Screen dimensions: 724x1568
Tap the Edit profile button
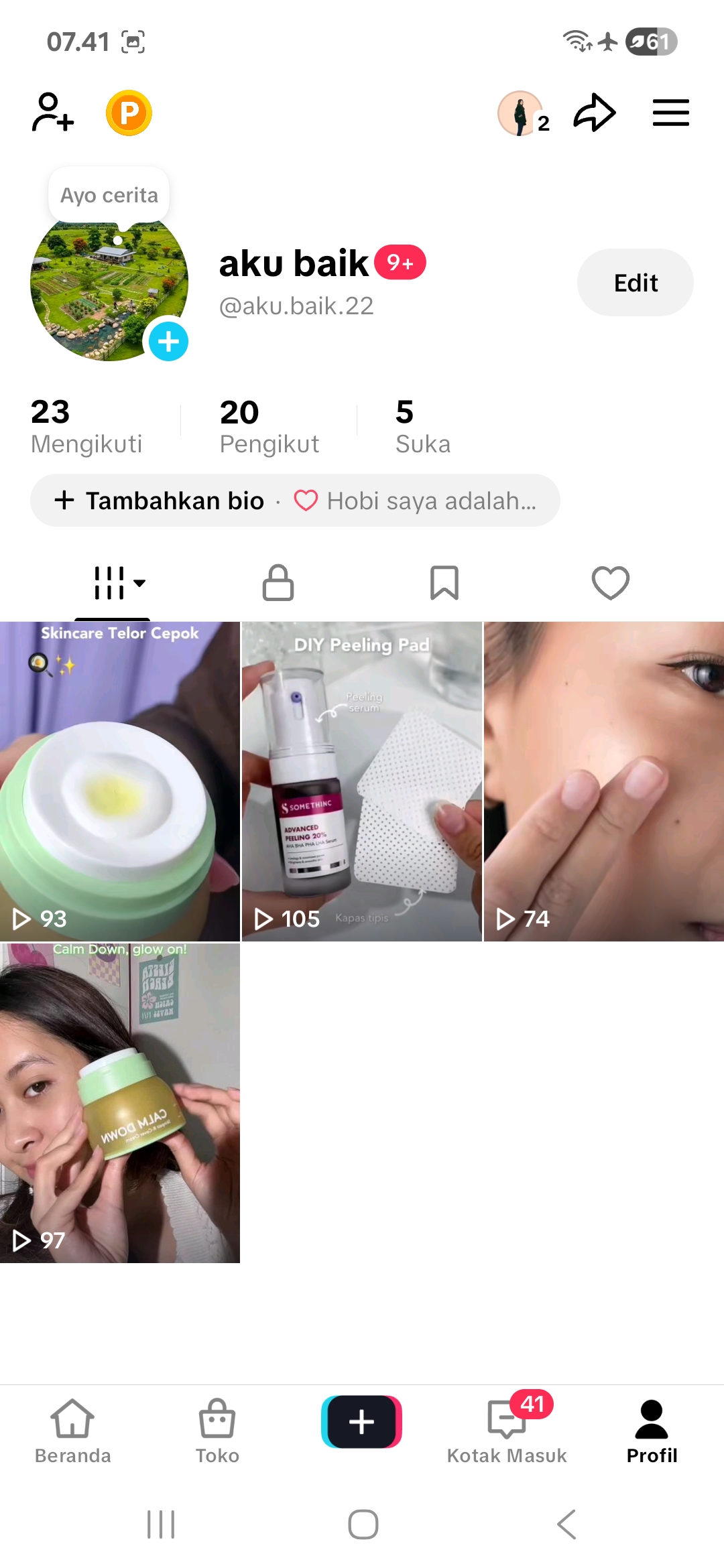coord(635,283)
